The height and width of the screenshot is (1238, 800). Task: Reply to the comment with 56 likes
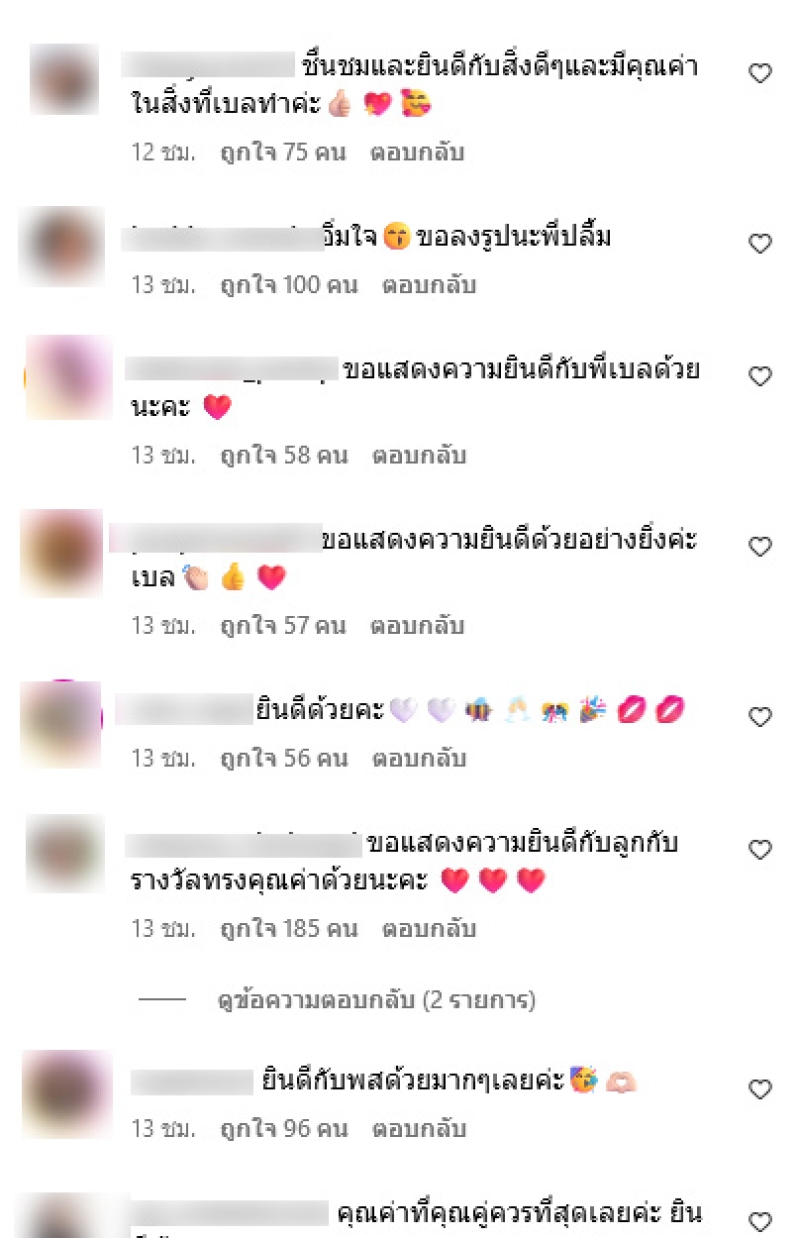point(419,758)
